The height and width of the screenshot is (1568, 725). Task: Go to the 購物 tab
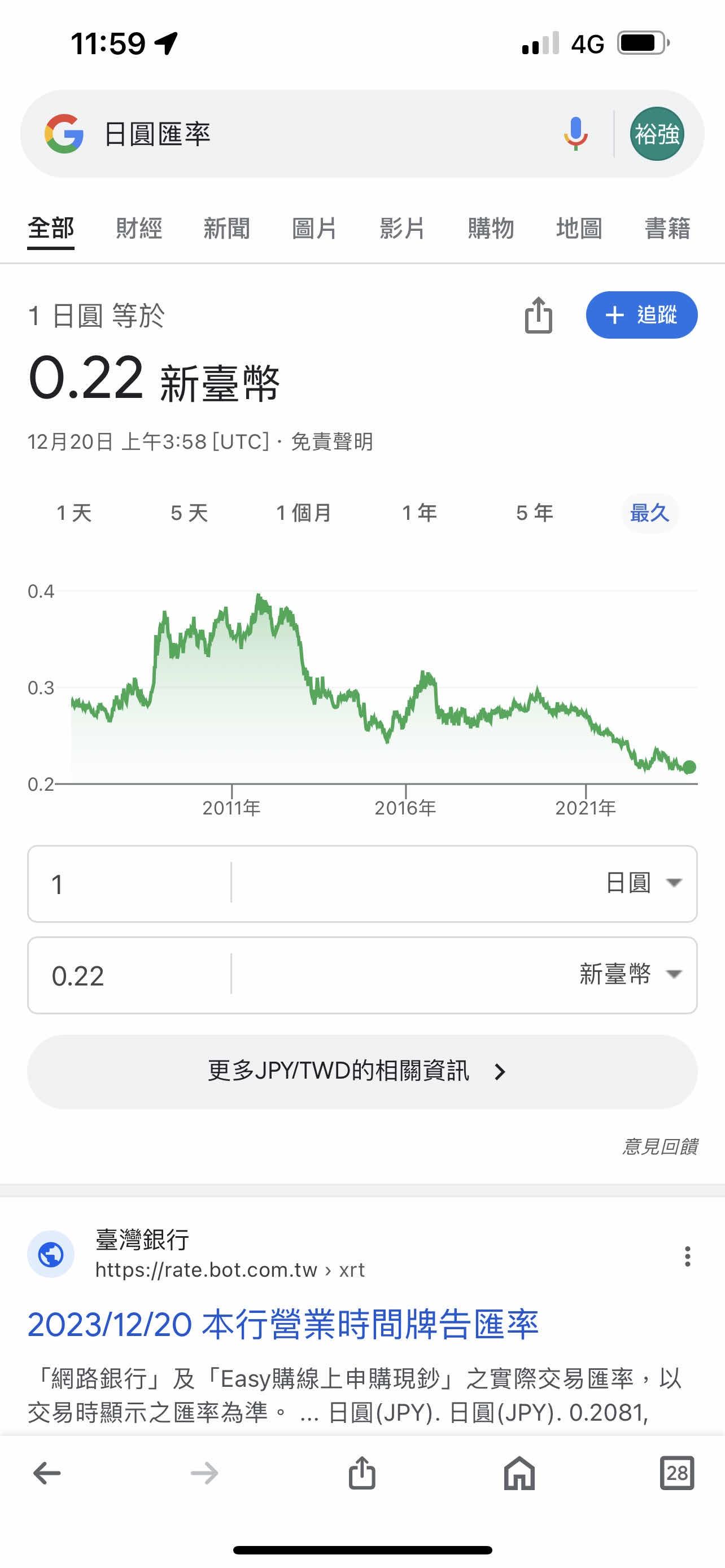pyautogui.click(x=491, y=229)
